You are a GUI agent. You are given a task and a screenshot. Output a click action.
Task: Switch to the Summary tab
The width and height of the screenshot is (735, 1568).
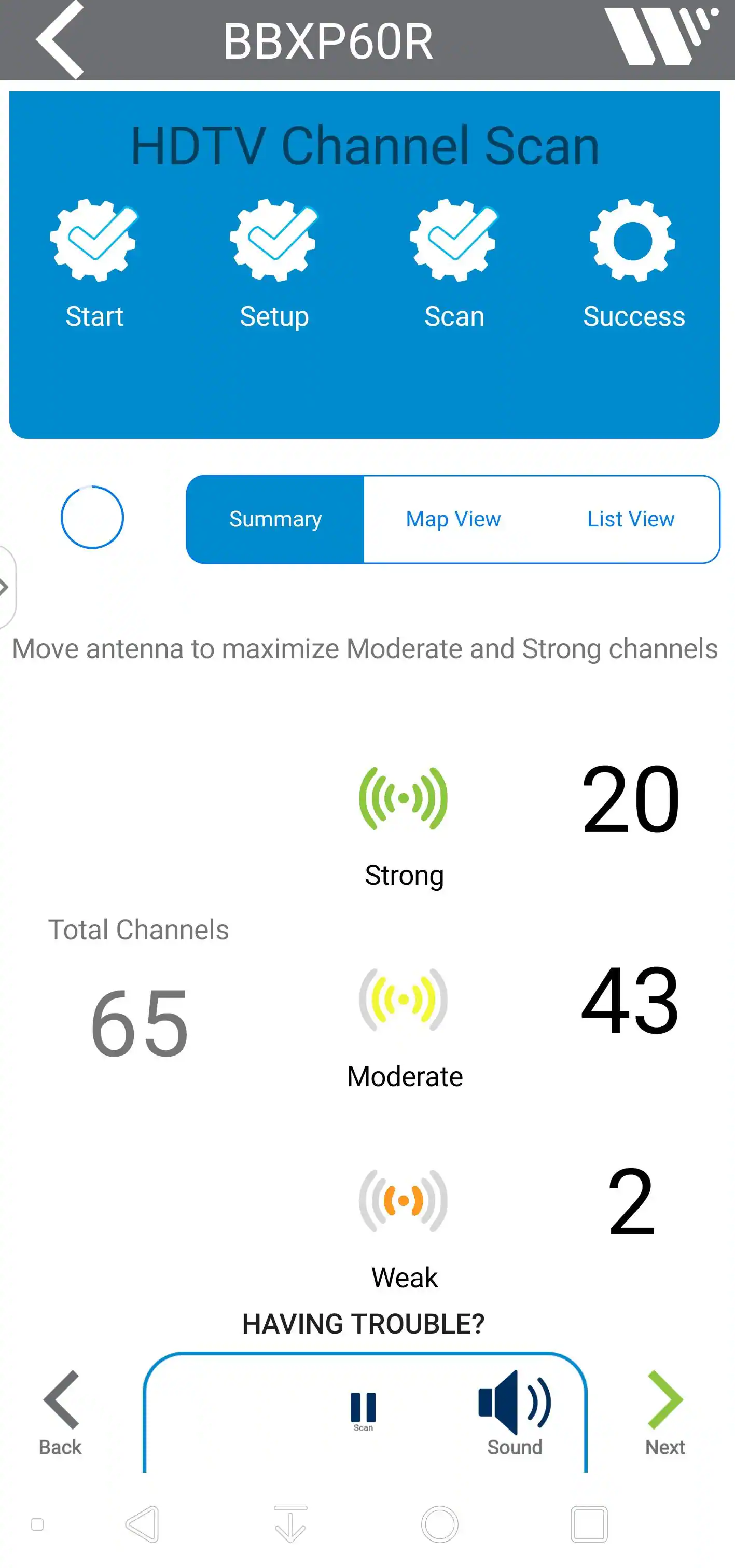click(x=275, y=519)
